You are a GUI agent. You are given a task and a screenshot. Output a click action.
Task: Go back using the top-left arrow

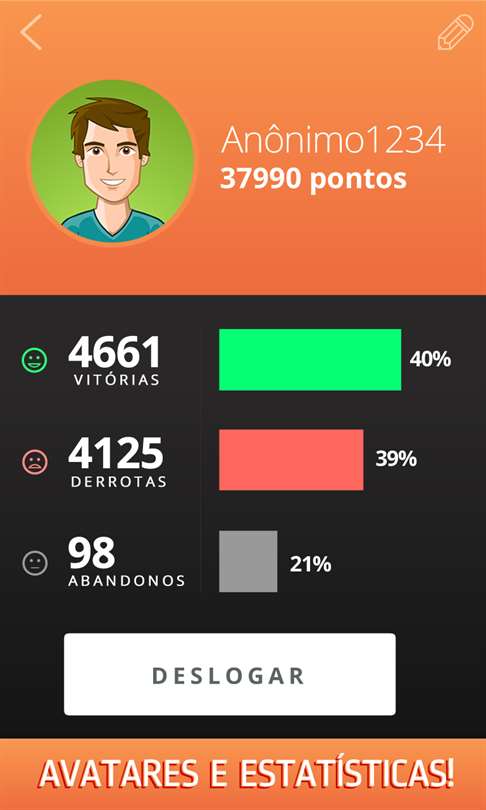[x=31, y=32]
